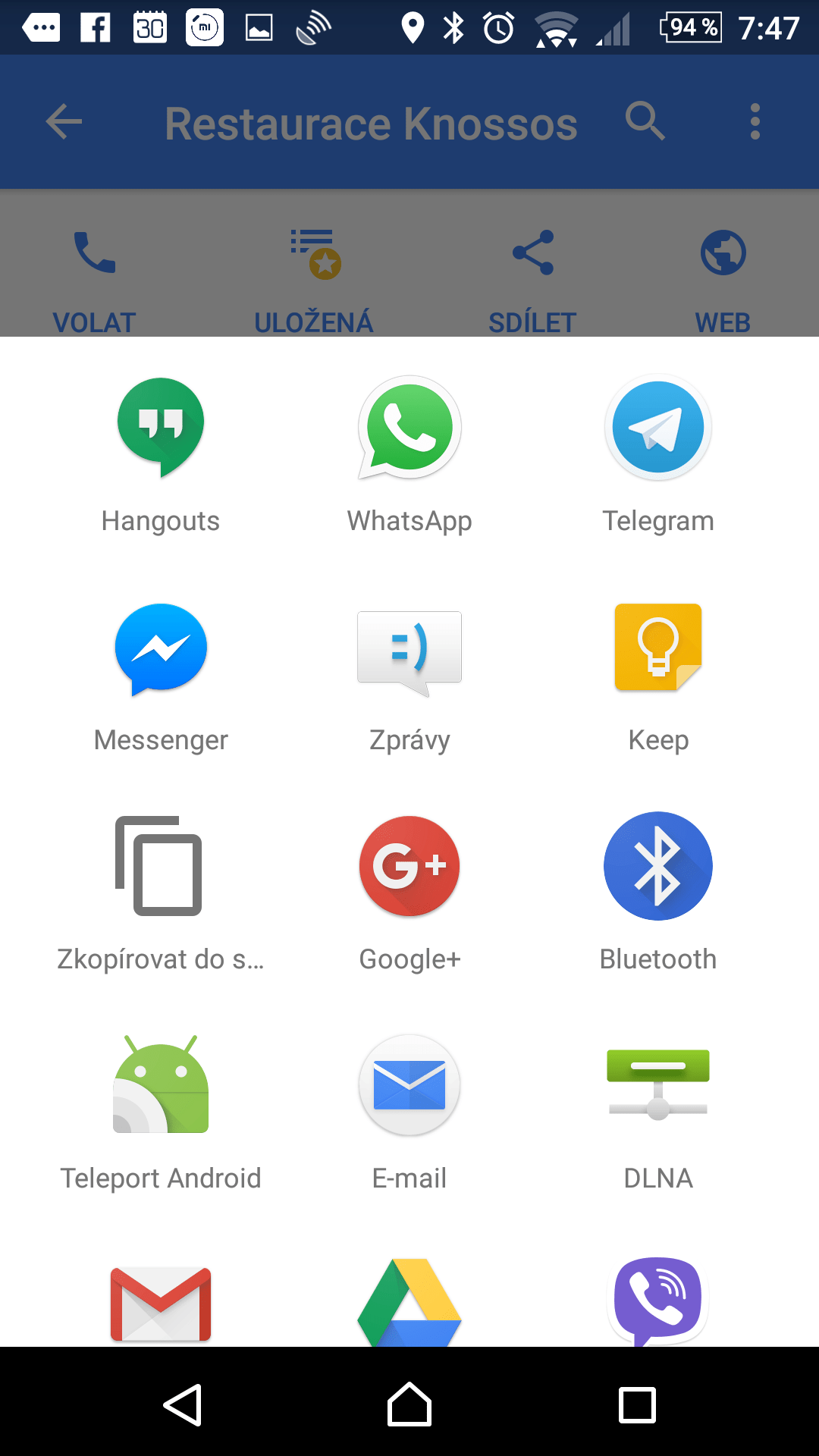Go to the home screen
Image resolution: width=819 pixels, height=1456 pixels.
(x=409, y=1404)
